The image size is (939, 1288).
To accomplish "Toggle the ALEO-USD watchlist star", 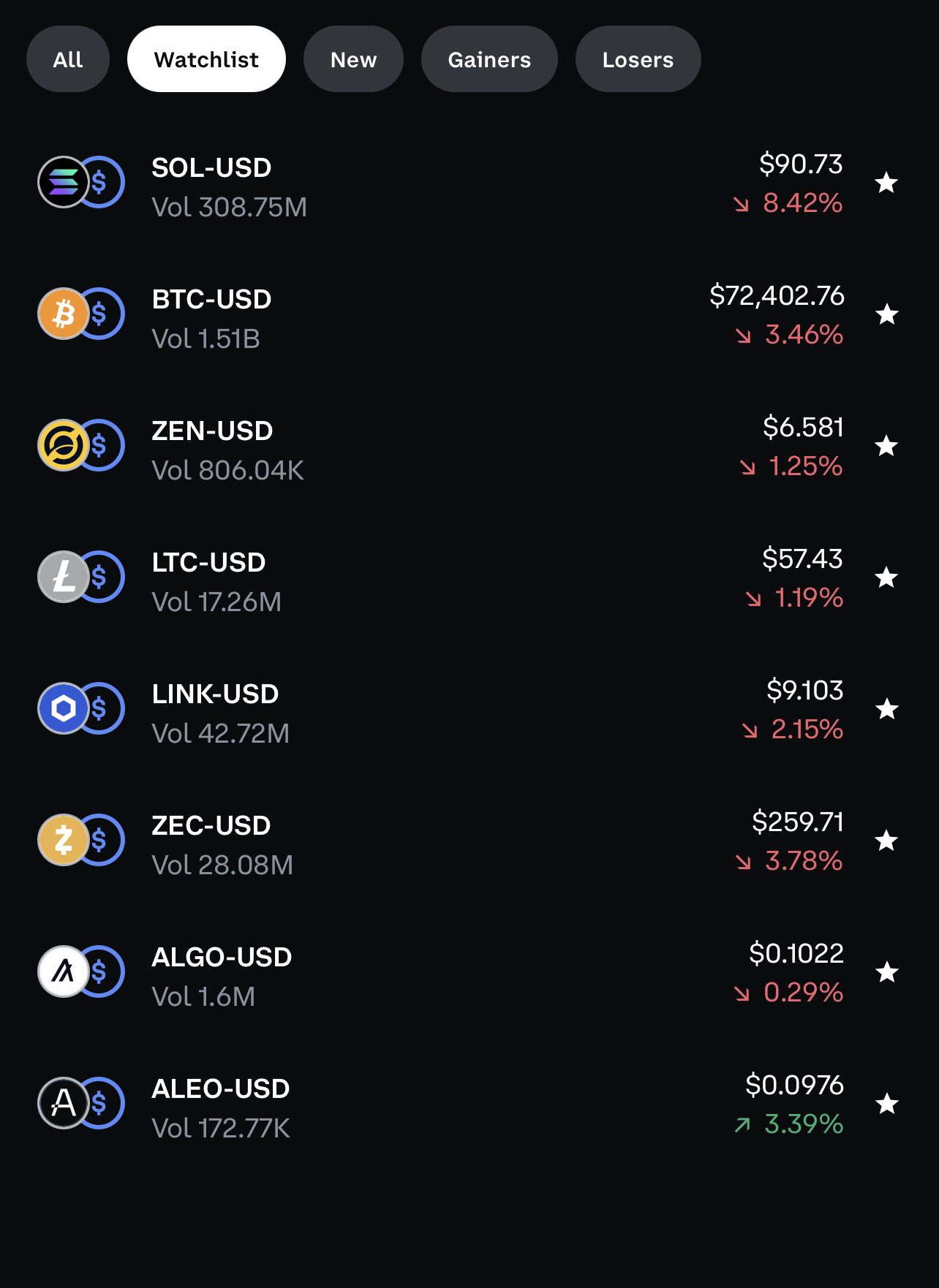I will 886,1104.
